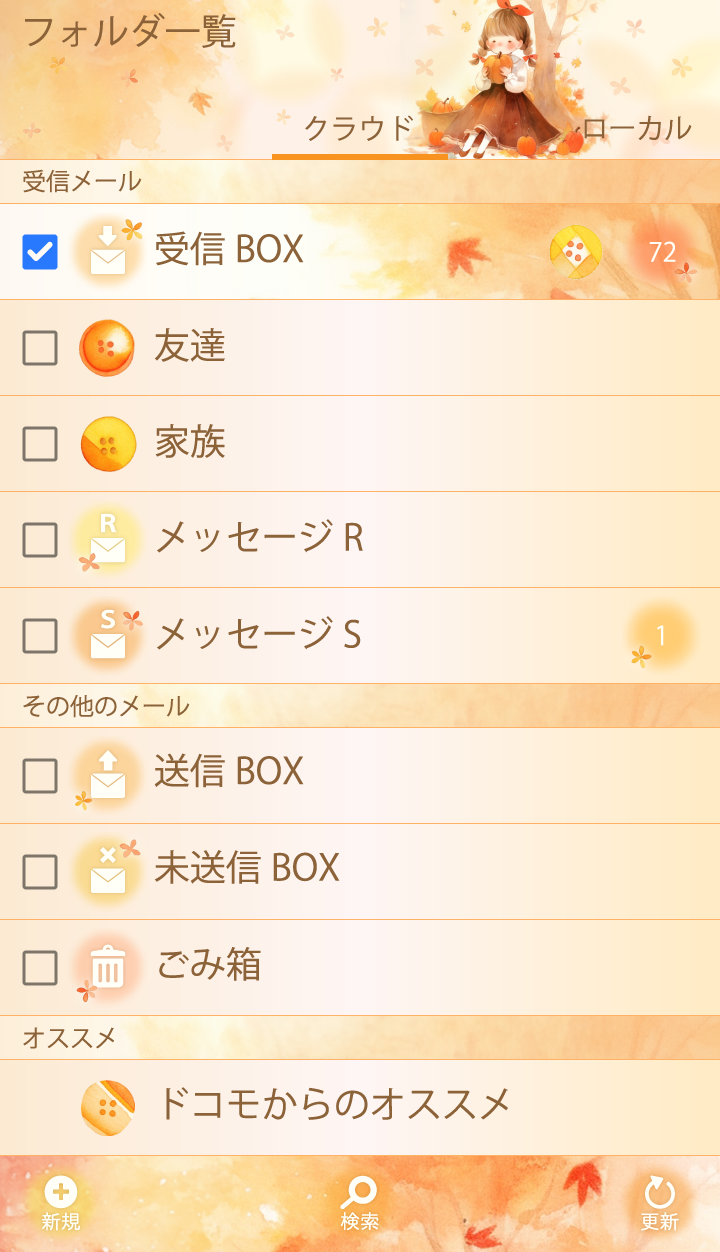
Task: Tick the メッセージ R checkbox
Action: 40,540
